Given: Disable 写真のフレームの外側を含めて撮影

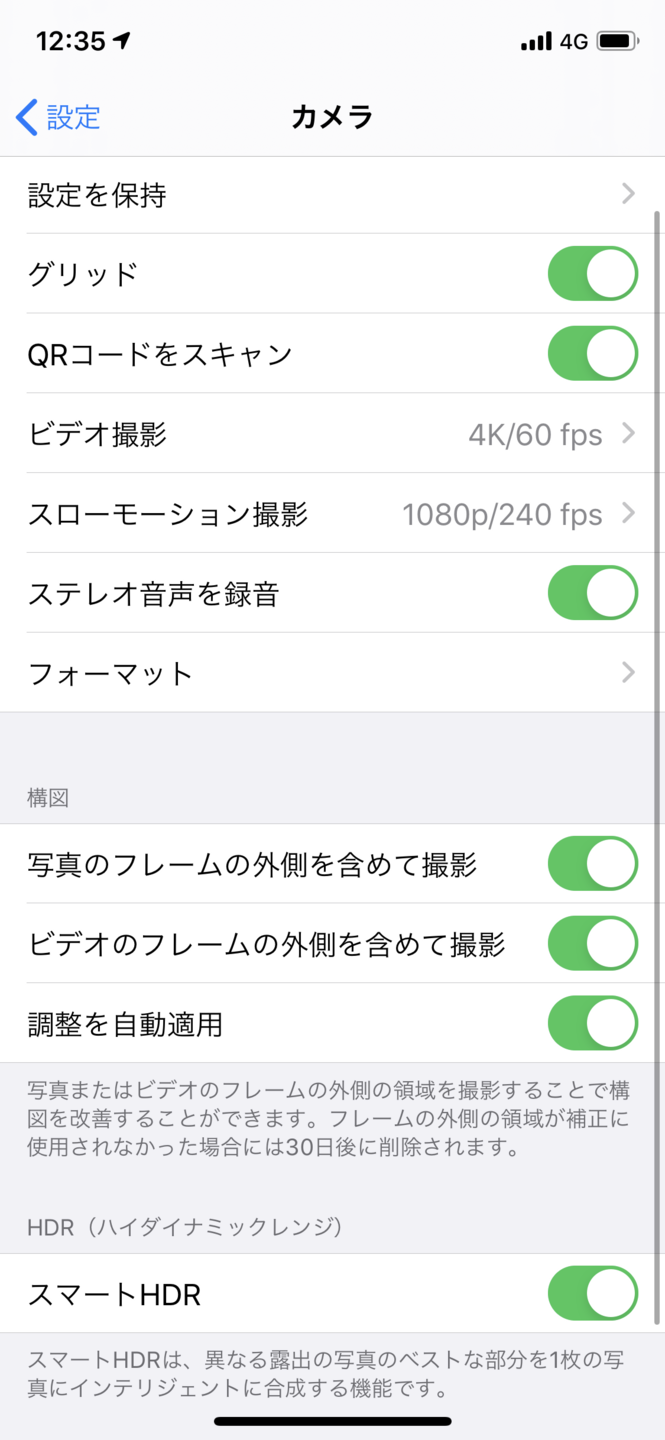Looking at the screenshot, I should 592,864.
